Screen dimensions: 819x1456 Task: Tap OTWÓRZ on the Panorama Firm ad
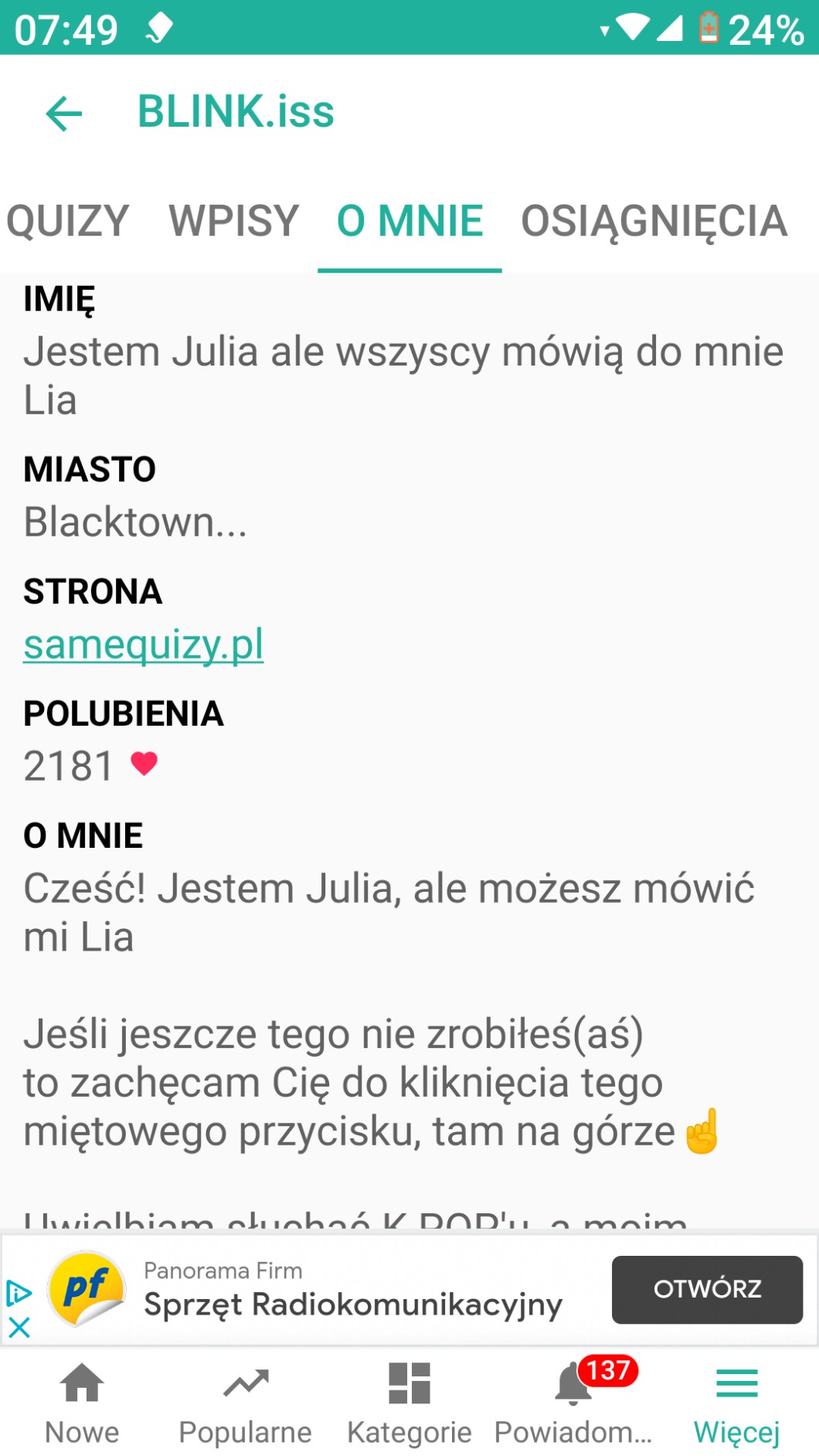pos(706,1289)
